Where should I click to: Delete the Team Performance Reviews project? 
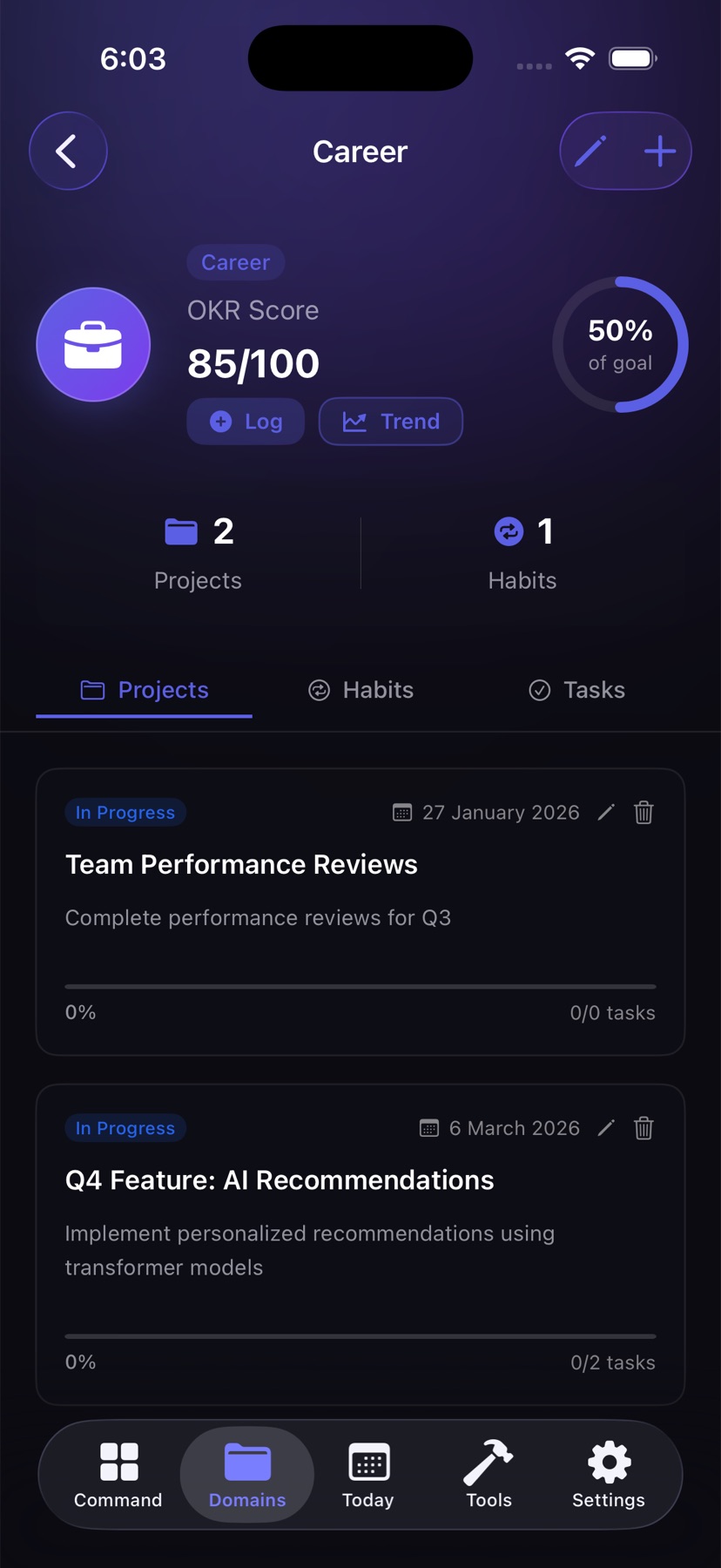(x=644, y=812)
